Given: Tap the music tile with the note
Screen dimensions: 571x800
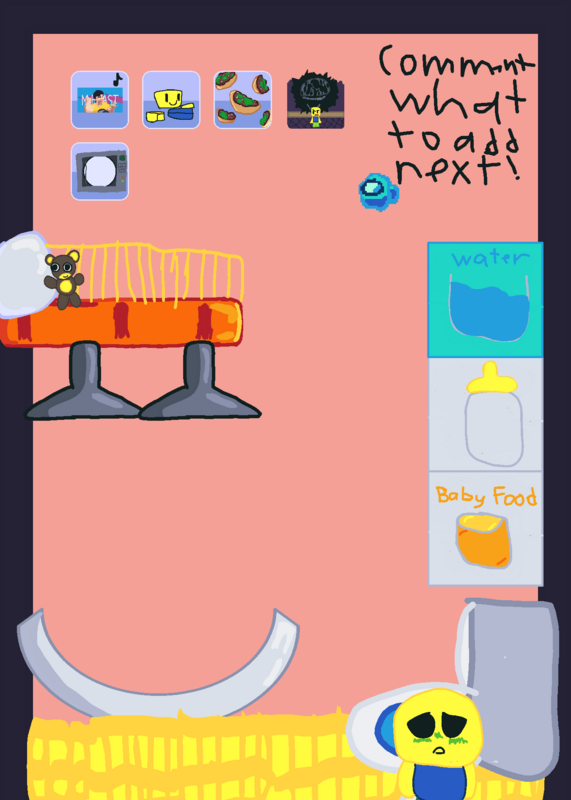Looking at the screenshot, I should [x=100, y=100].
